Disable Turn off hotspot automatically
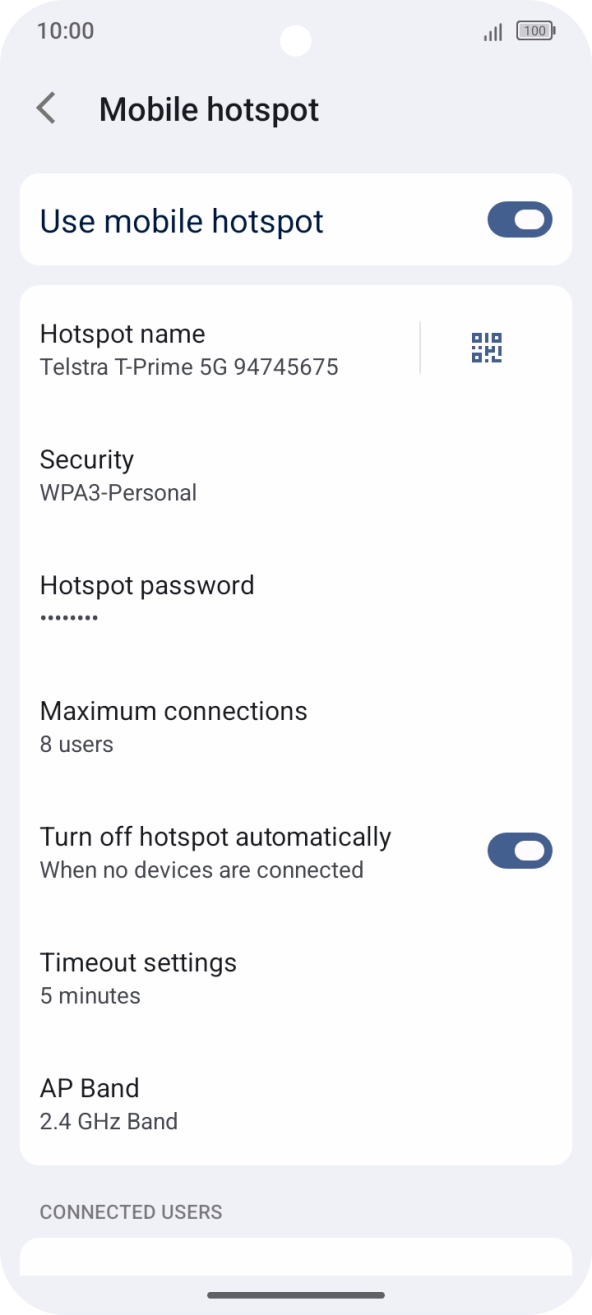 (519, 851)
